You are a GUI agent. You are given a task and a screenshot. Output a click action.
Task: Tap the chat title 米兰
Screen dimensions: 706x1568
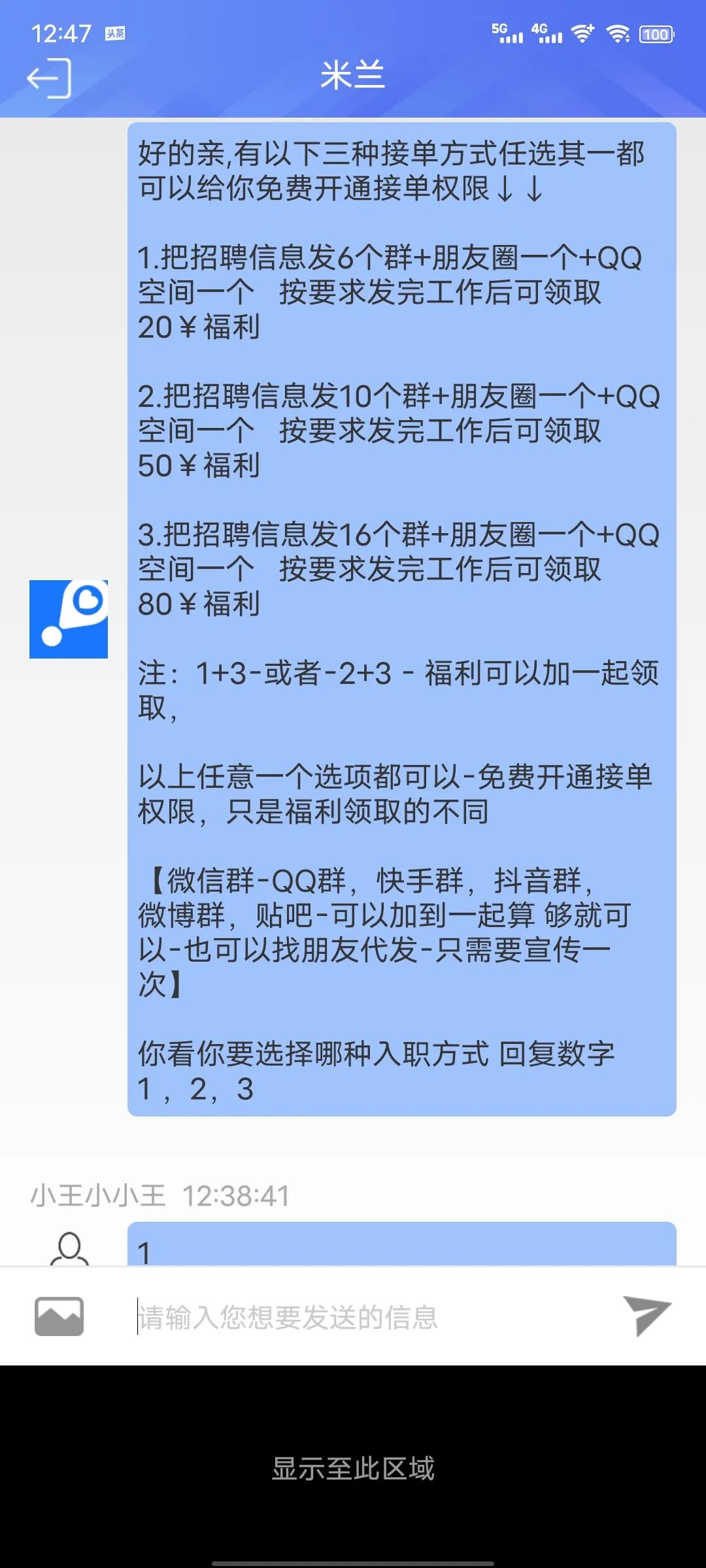[353, 76]
